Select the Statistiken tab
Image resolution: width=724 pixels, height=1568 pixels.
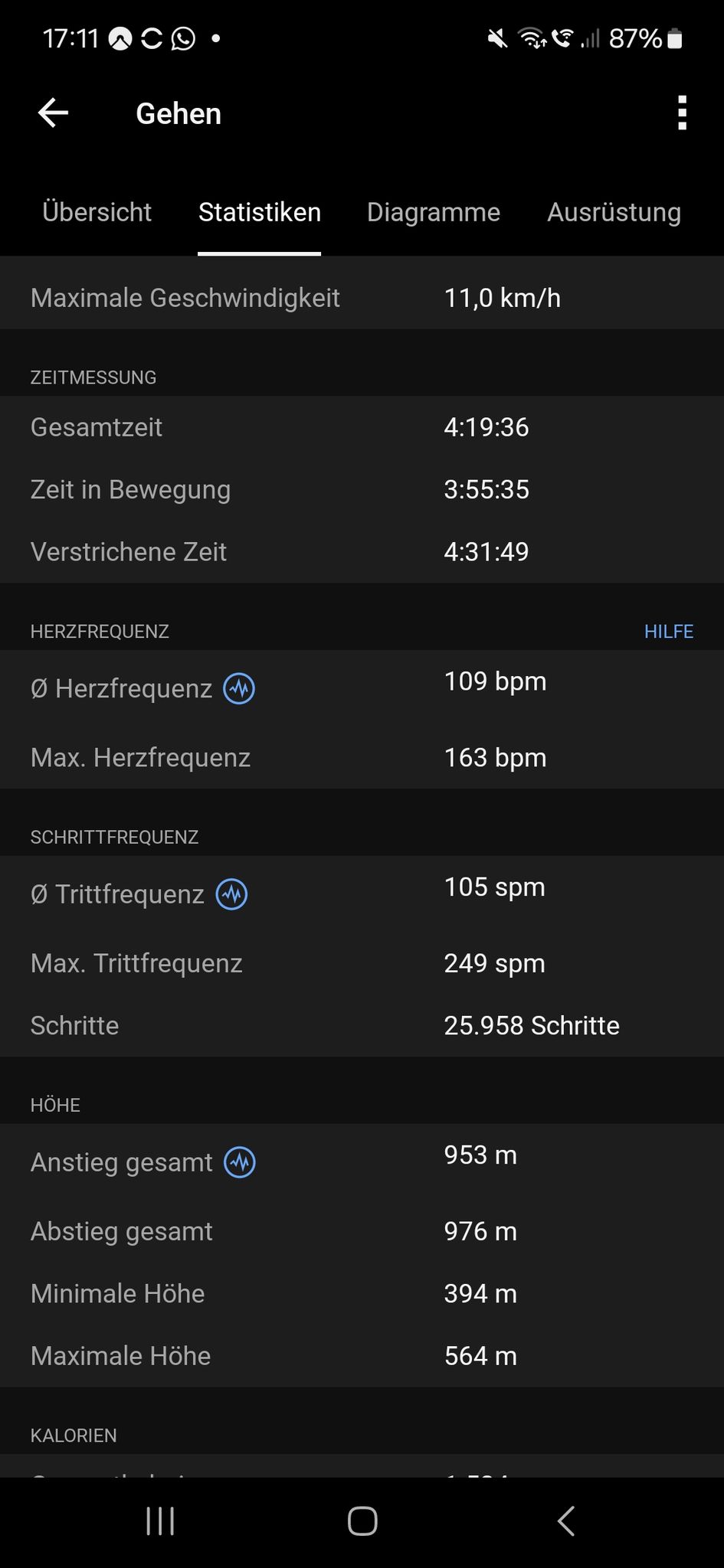260,212
